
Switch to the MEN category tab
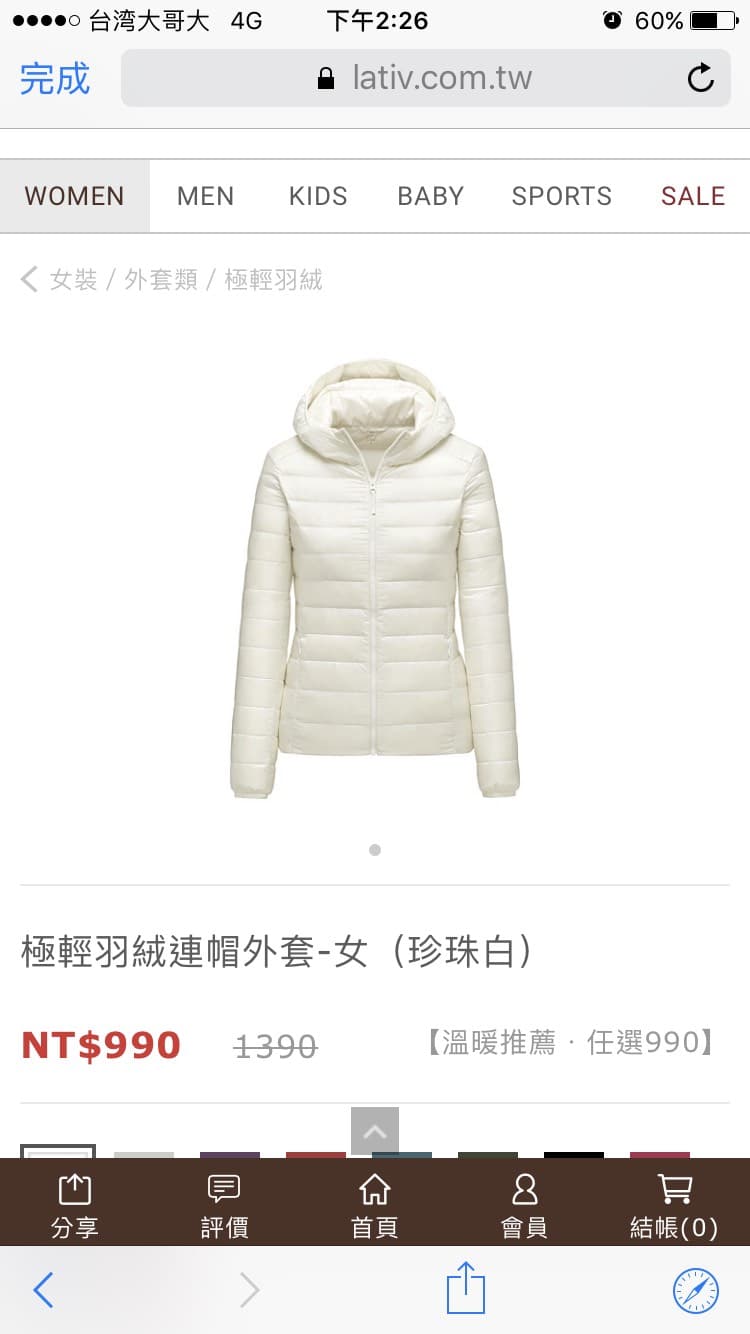pyautogui.click(x=205, y=196)
